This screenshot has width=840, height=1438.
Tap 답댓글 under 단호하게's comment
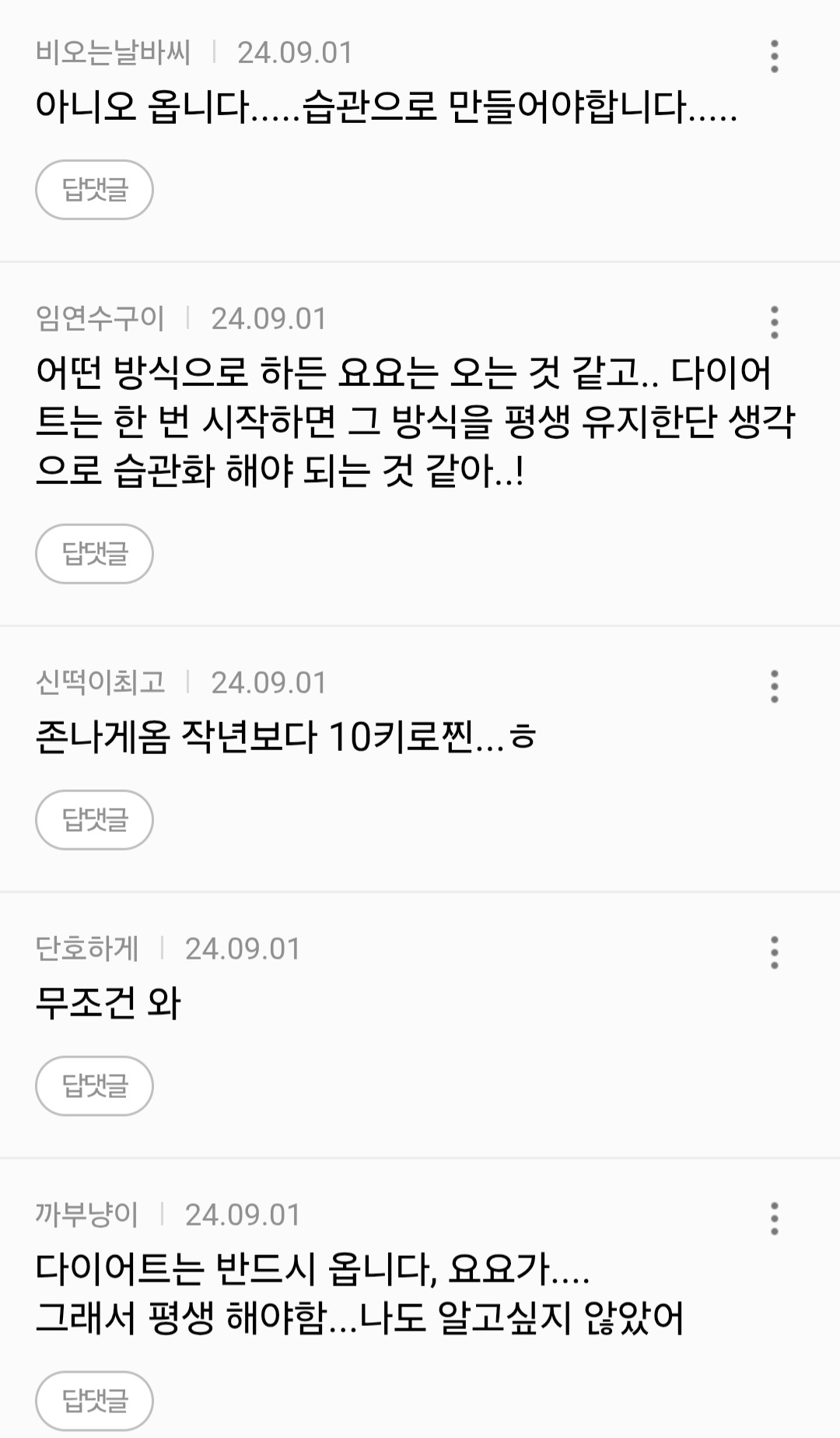click(94, 1086)
